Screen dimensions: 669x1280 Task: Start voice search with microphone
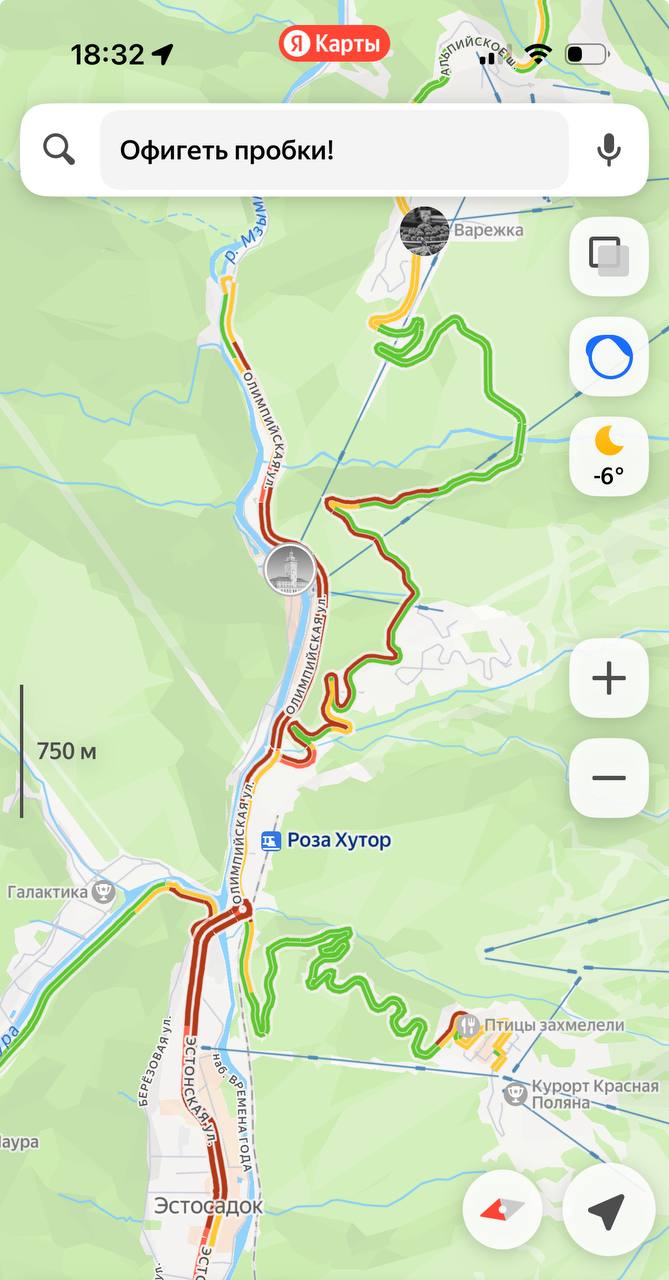pyautogui.click(x=608, y=150)
